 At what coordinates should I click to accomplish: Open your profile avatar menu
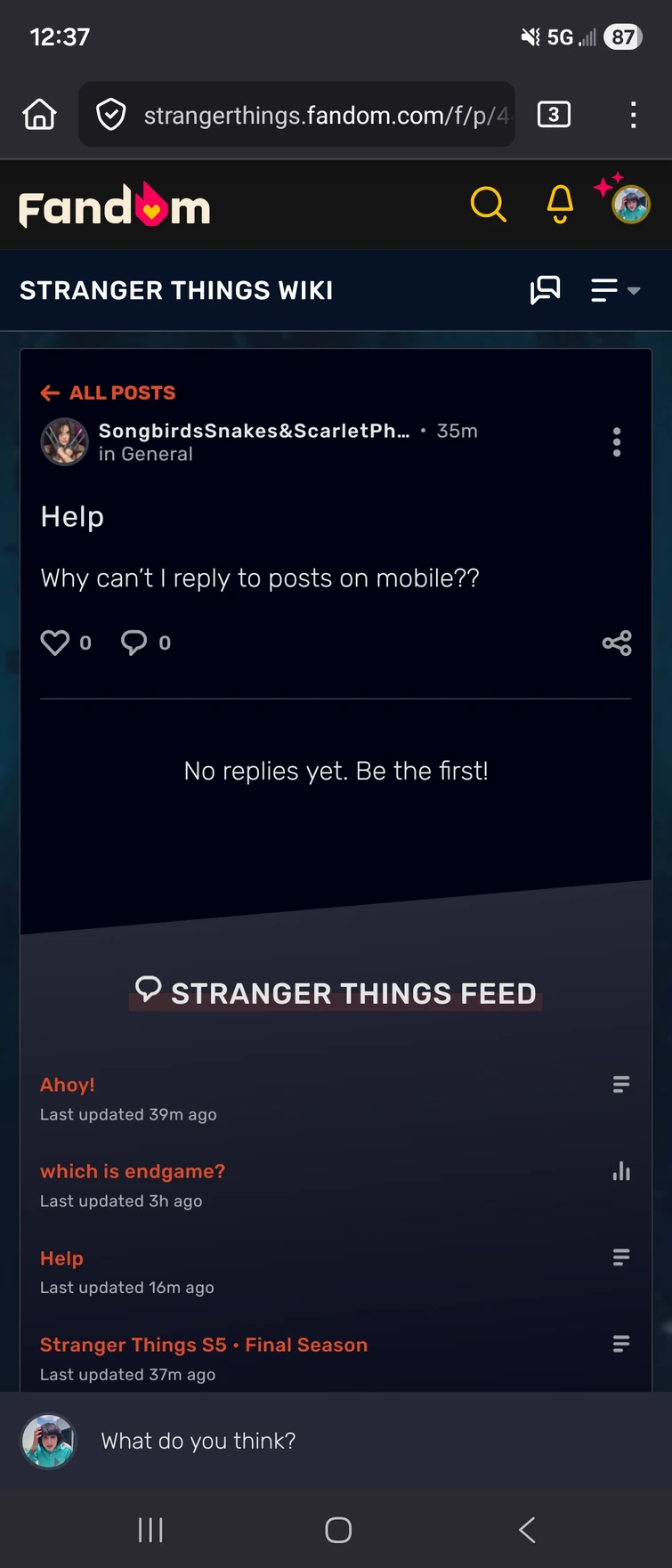pos(630,205)
